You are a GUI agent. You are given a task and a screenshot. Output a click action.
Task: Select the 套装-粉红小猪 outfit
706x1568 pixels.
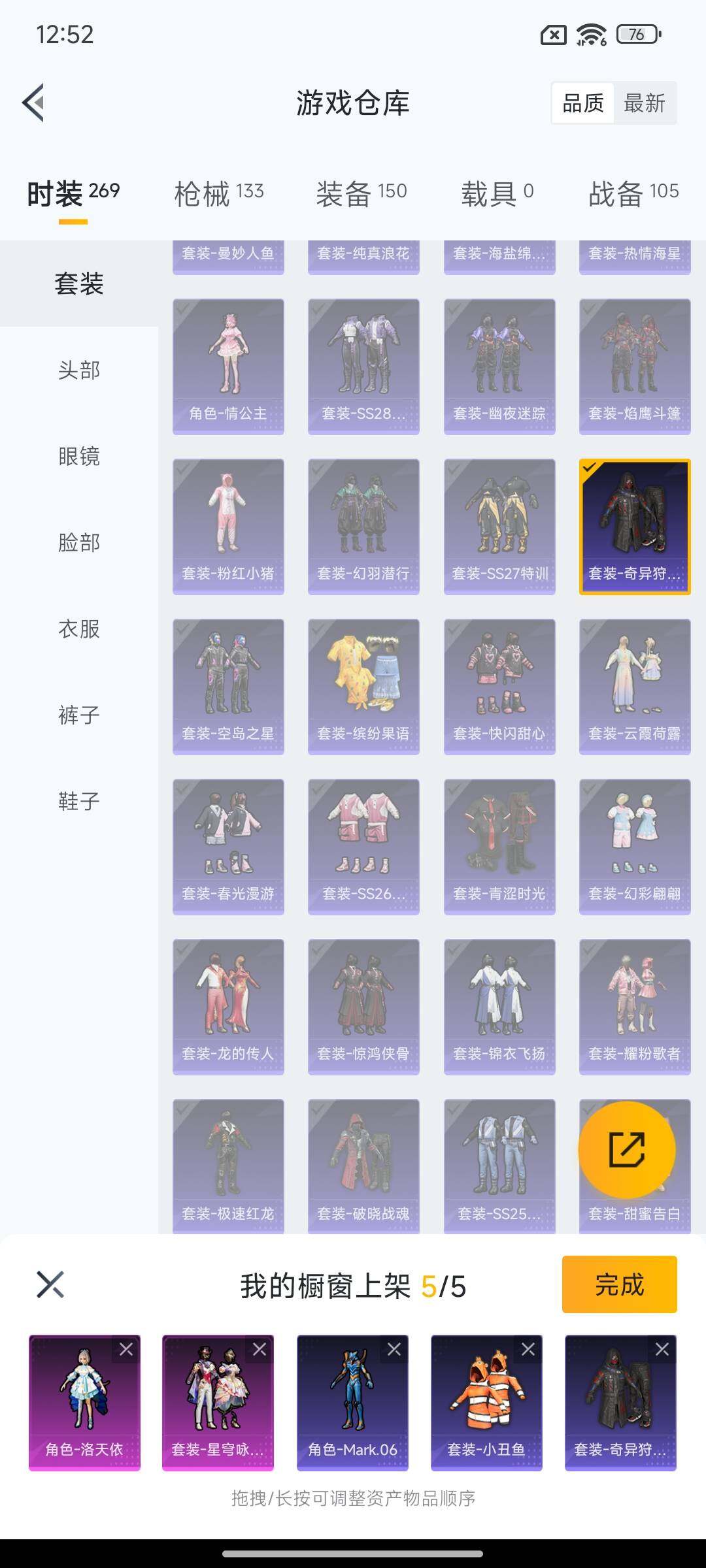point(228,526)
